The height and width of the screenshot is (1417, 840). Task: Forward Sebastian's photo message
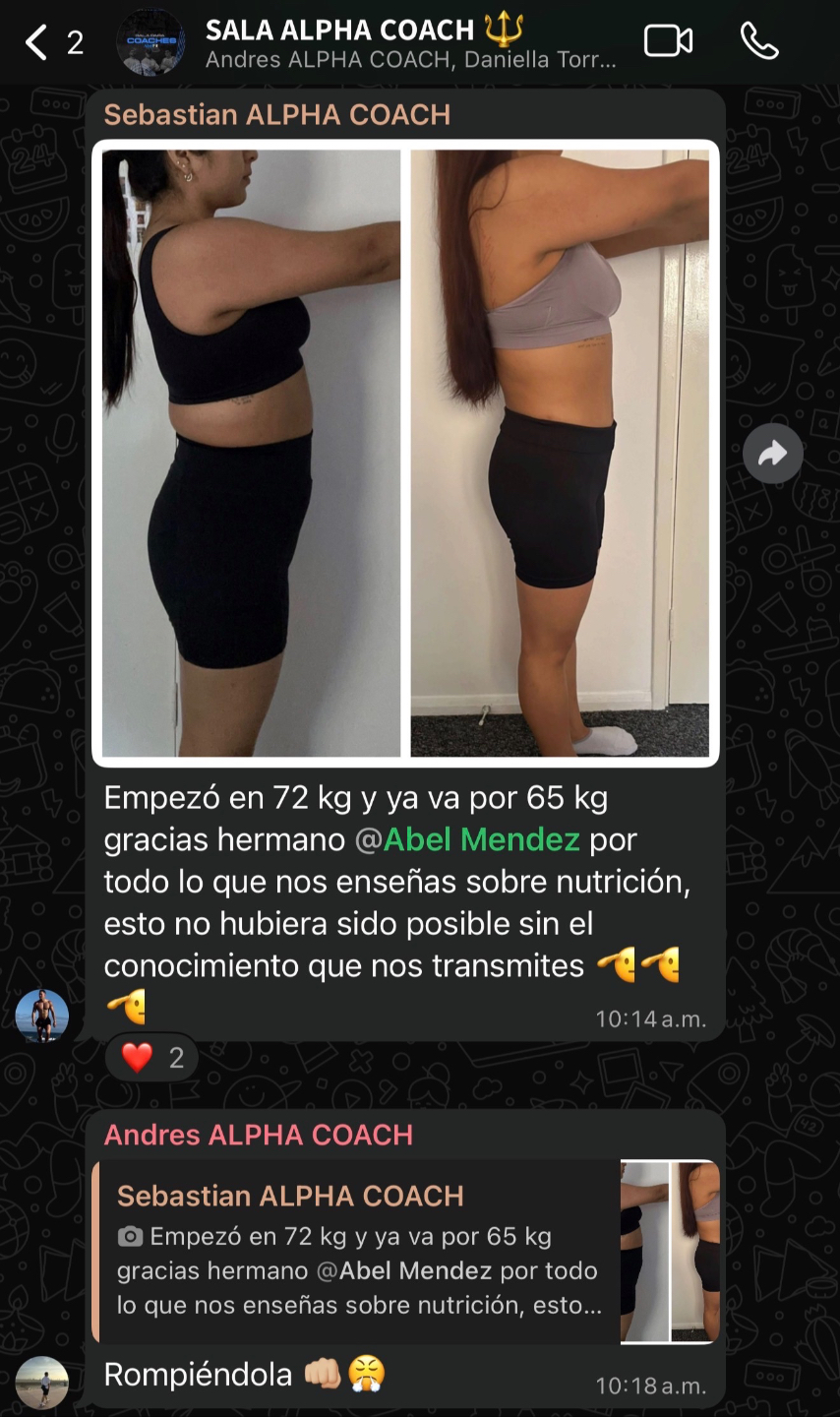(772, 453)
